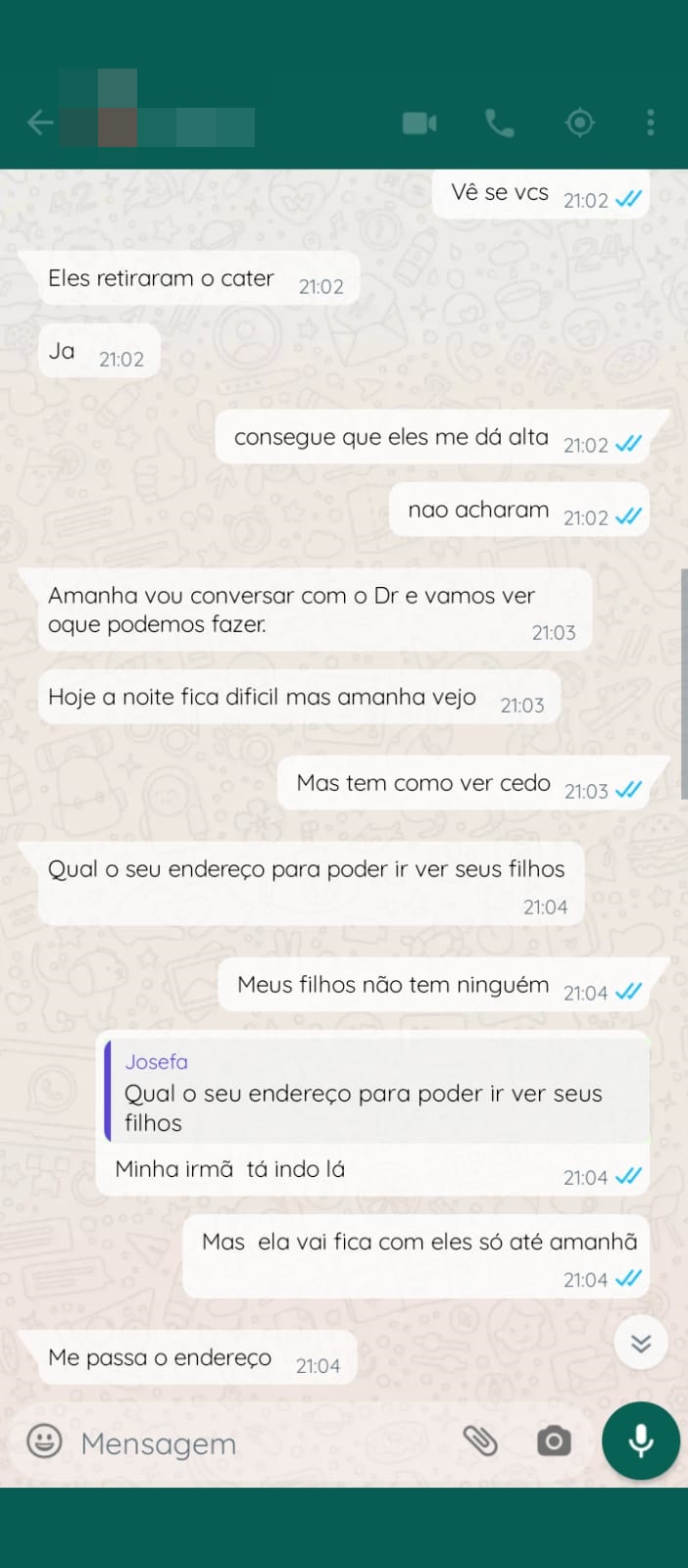Screen dimensions: 688x1568
Task: Jump to latest messages with the double chevron
Action: (641, 1343)
